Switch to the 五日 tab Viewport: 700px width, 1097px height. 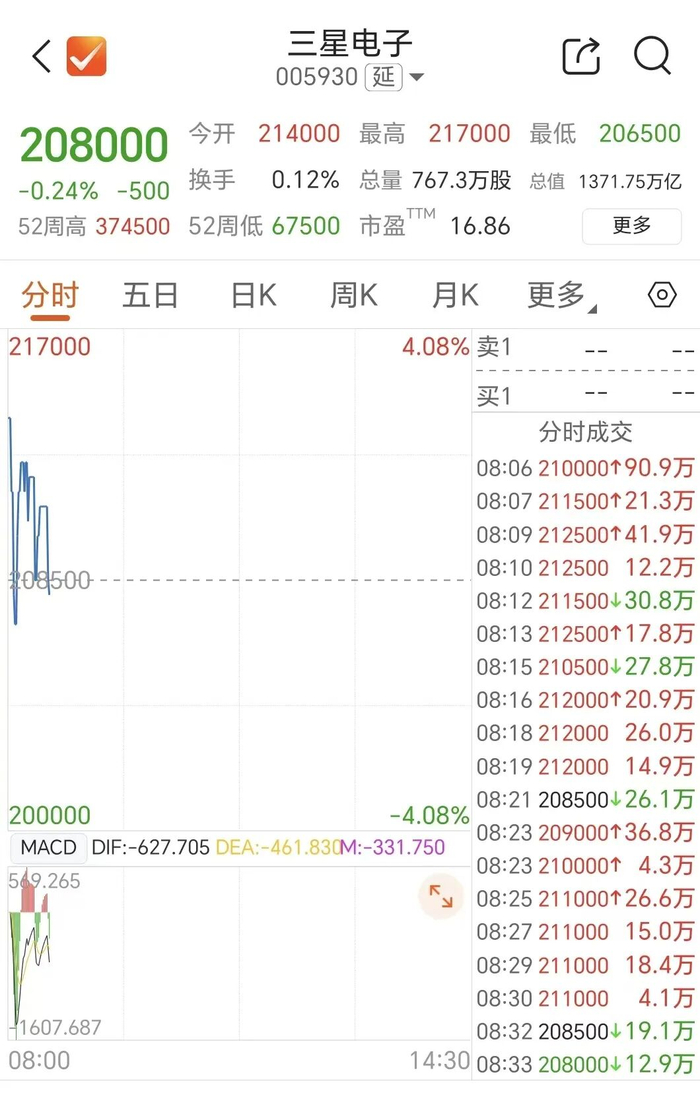pos(150,295)
